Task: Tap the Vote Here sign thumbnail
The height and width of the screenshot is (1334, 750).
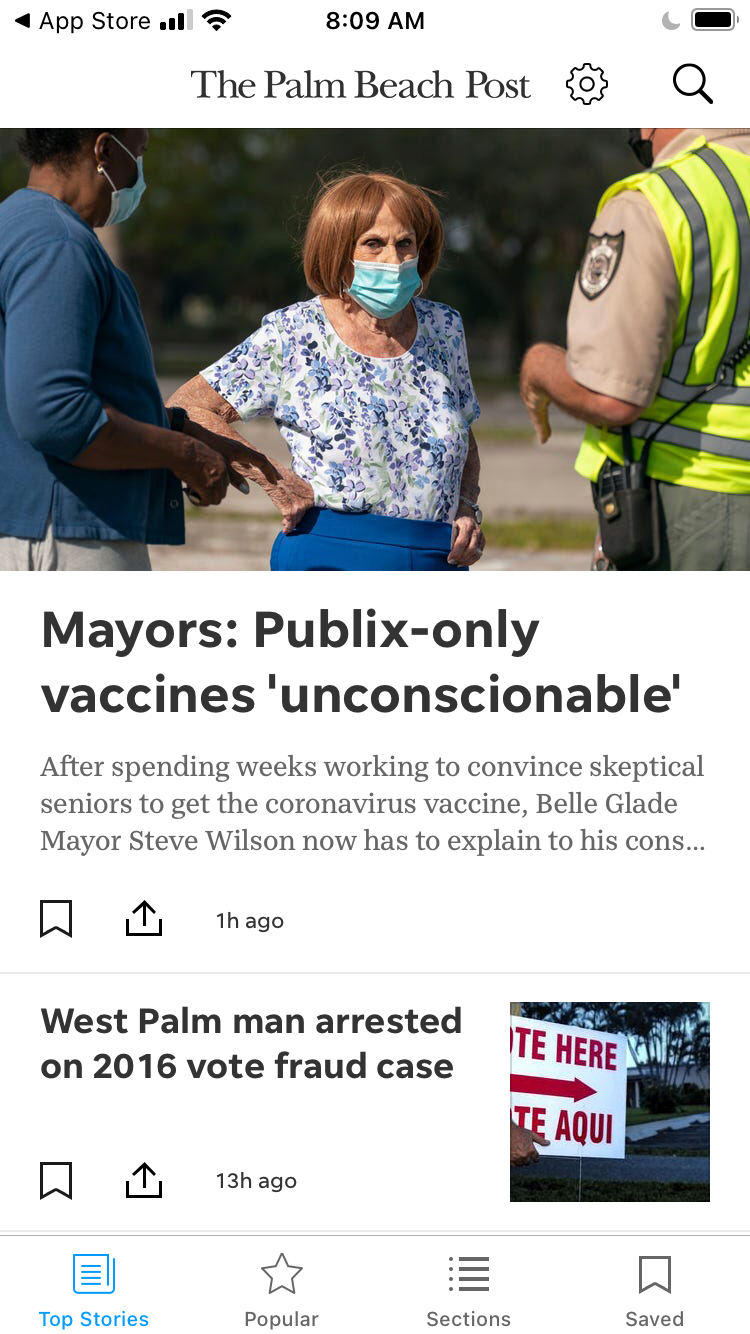Action: pos(609,1102)
